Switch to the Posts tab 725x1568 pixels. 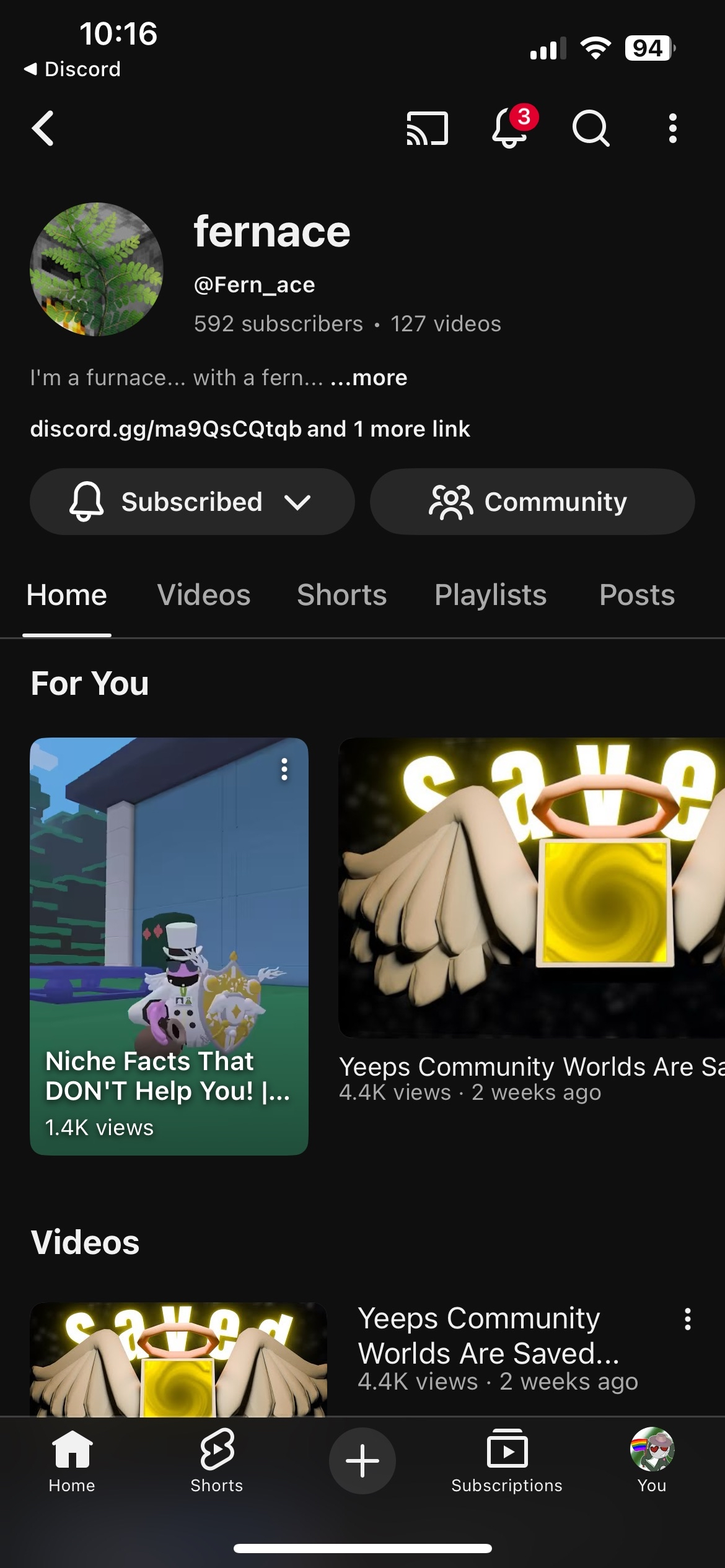pos(637,595)
